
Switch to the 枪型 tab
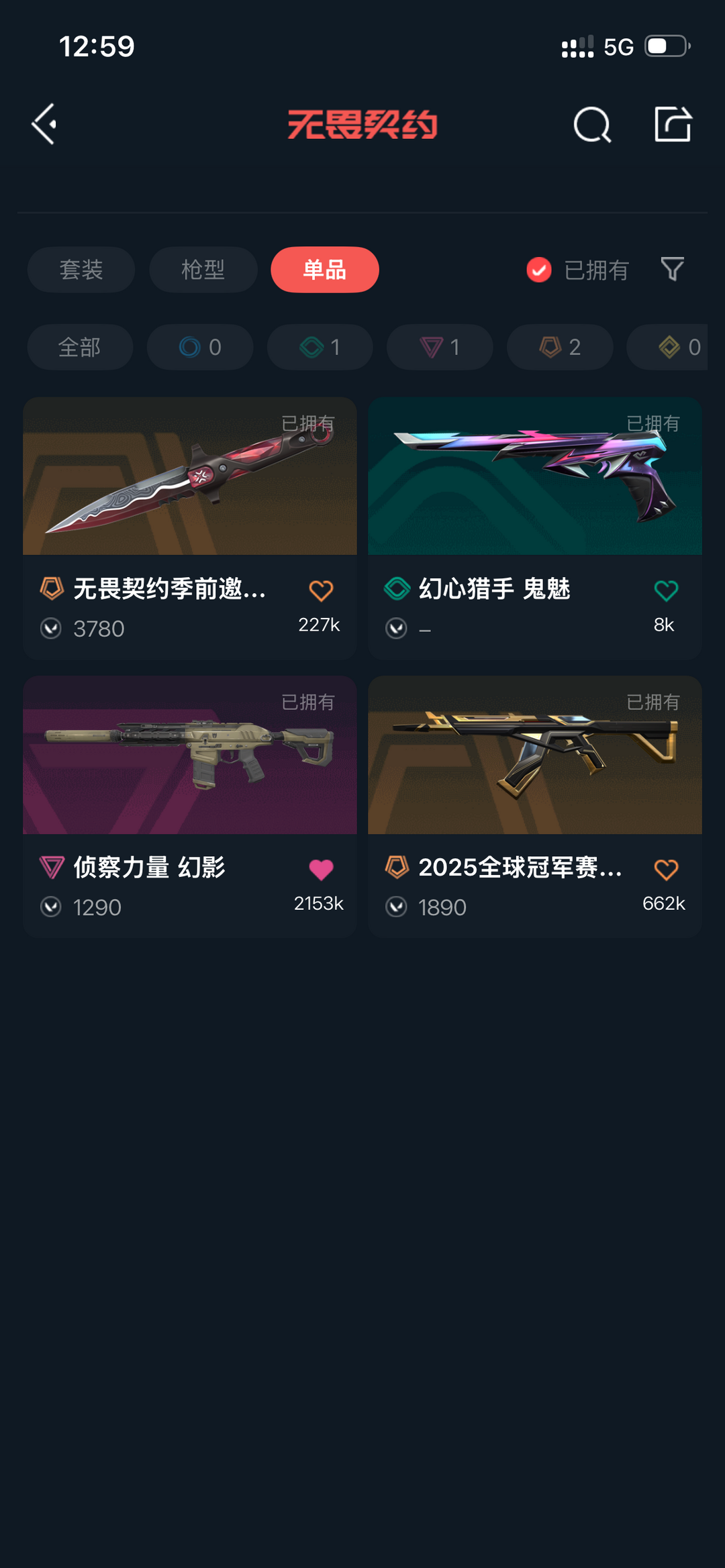[203, 270]
